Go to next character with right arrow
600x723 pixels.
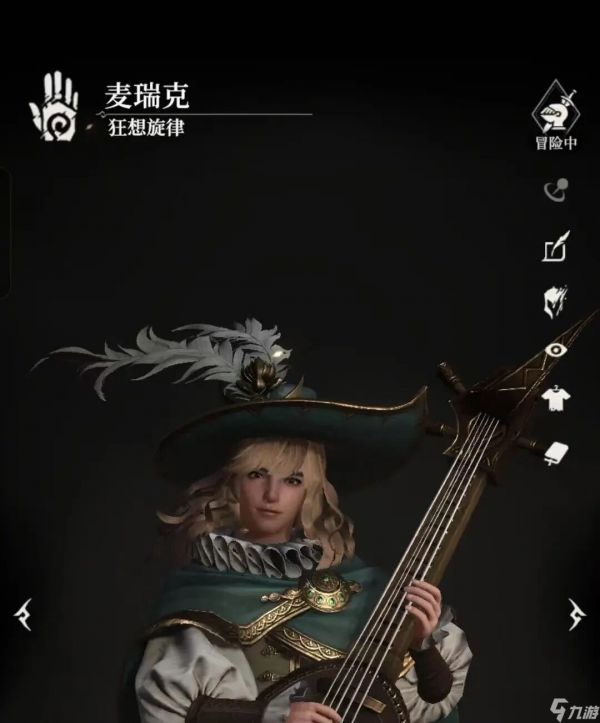click(576, 613)
